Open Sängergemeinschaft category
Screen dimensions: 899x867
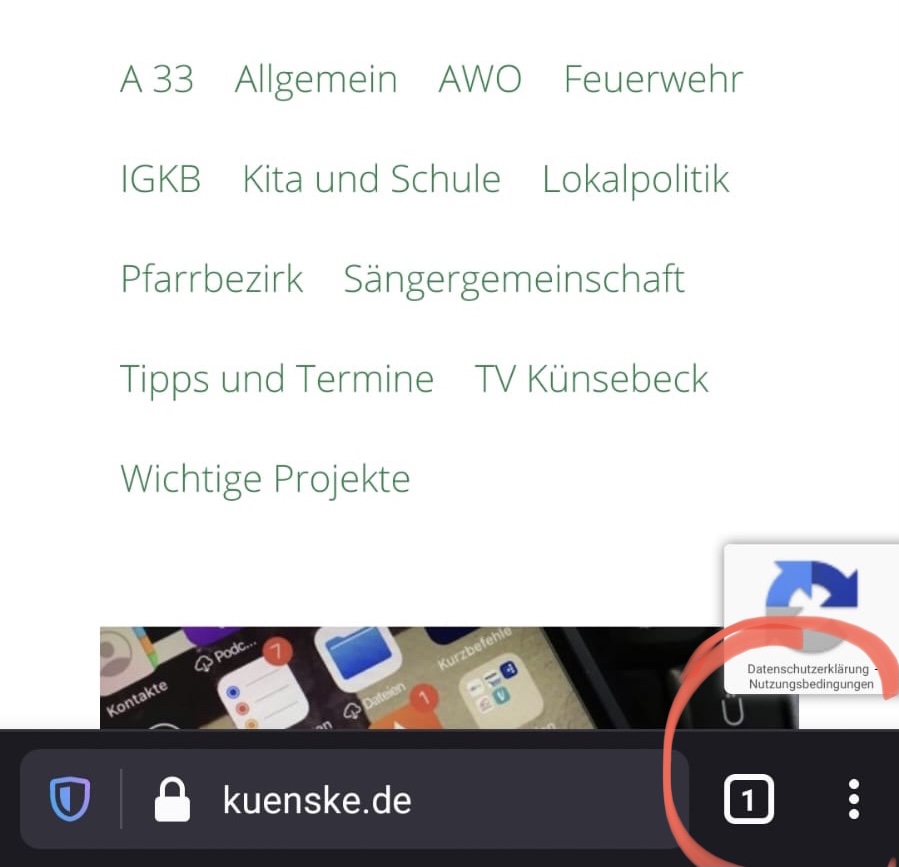point(514,279)
